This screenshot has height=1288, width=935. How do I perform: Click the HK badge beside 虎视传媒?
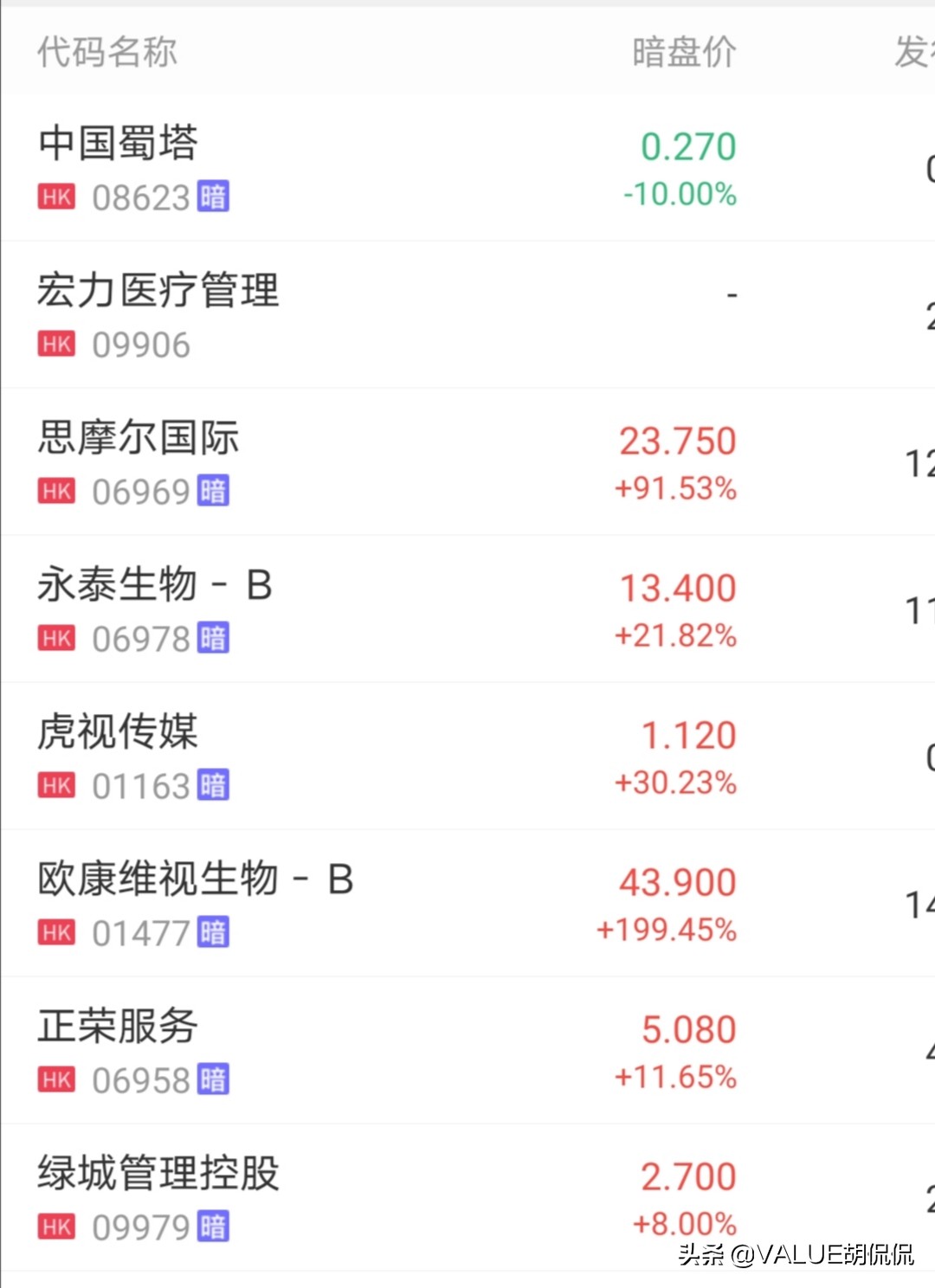(x=57, y=785)
